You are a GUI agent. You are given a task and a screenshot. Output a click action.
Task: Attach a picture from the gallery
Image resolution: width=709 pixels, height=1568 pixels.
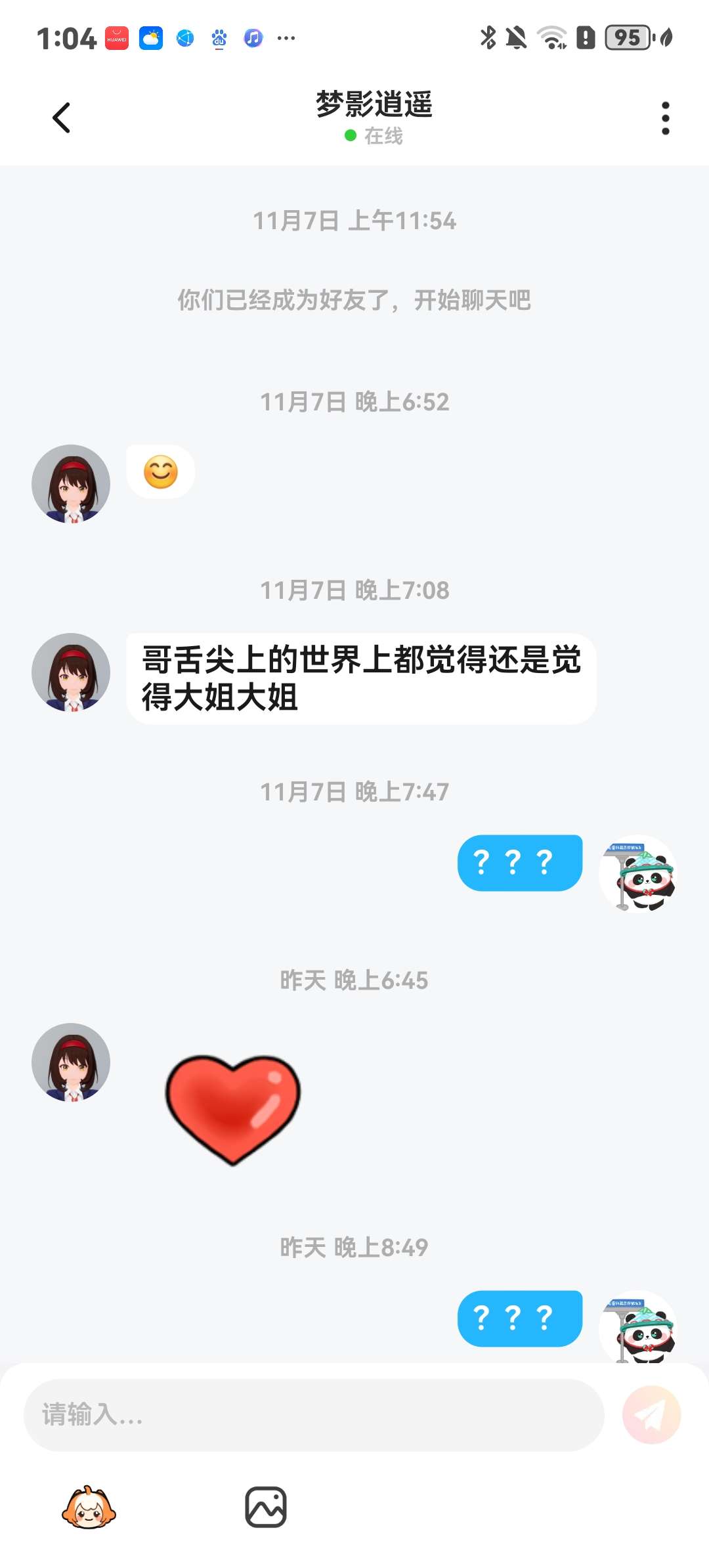266,1507
